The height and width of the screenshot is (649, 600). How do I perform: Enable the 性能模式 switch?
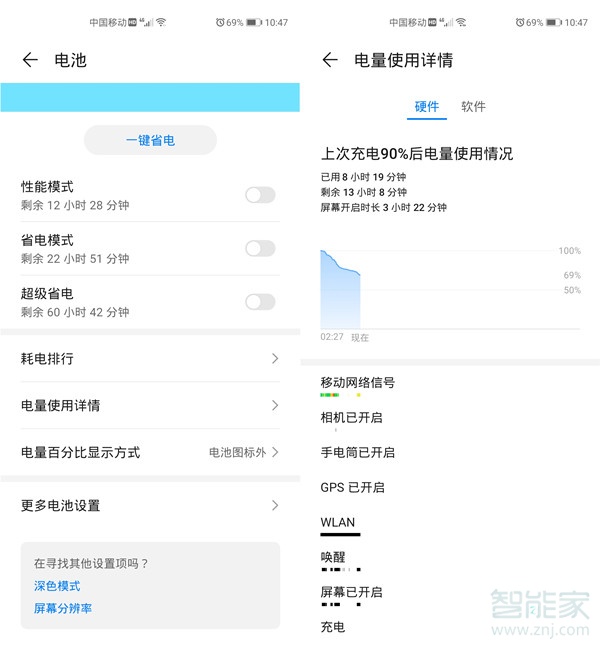point(260,195)
